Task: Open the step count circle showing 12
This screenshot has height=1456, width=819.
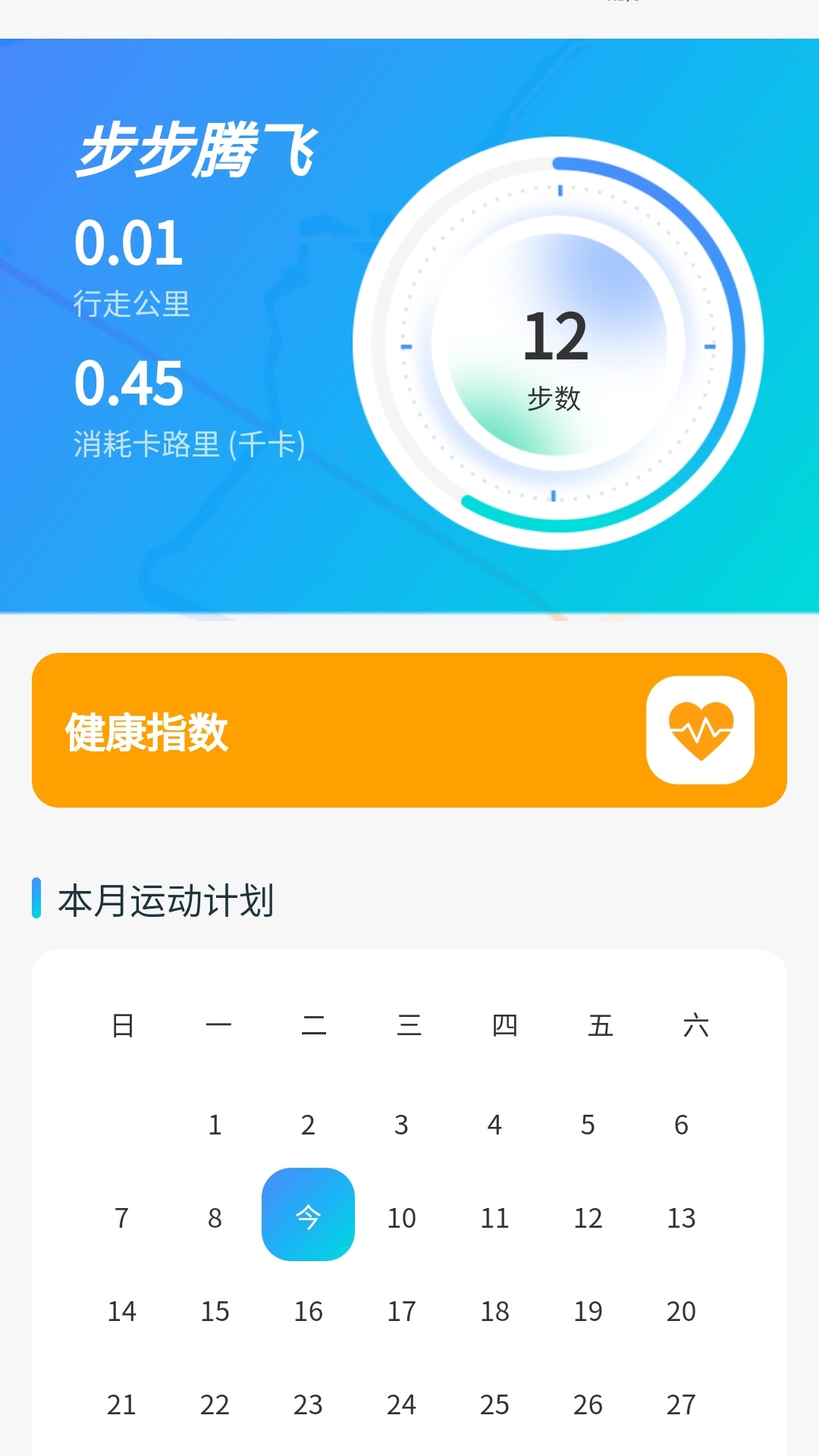Action: click(x=558, y=344)
